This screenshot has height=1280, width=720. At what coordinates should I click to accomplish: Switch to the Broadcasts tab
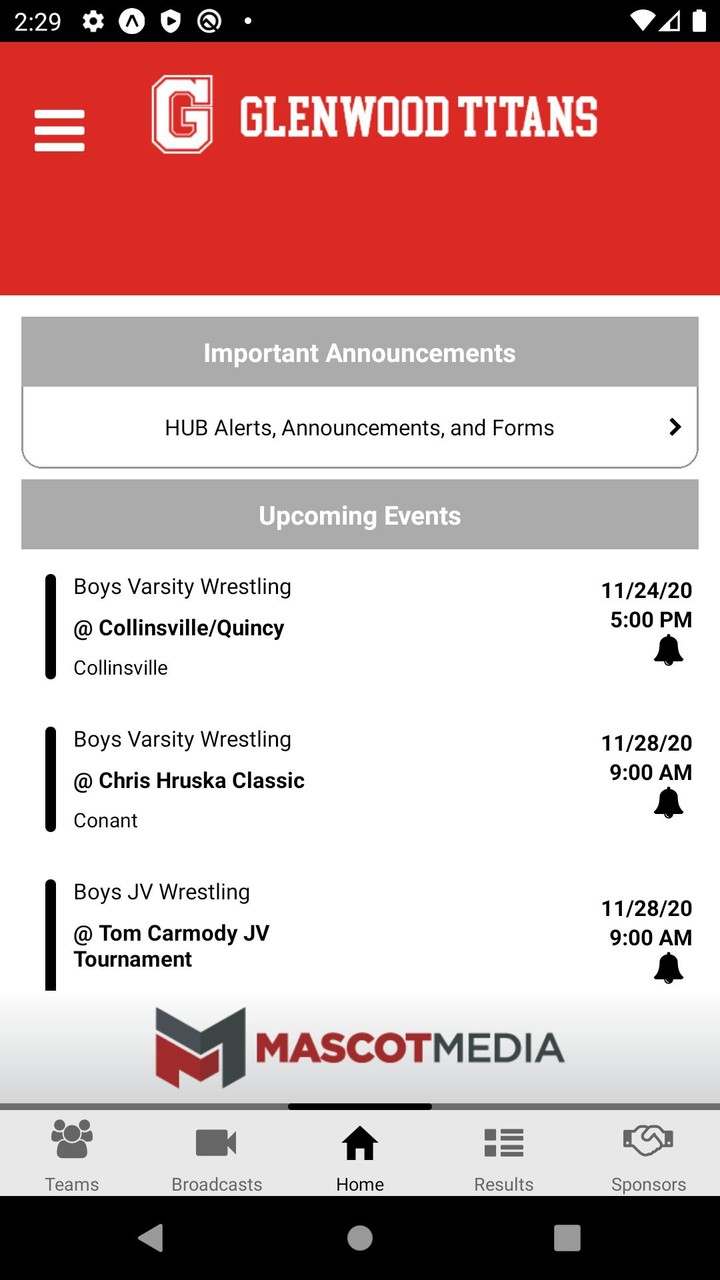point(216,1155)
